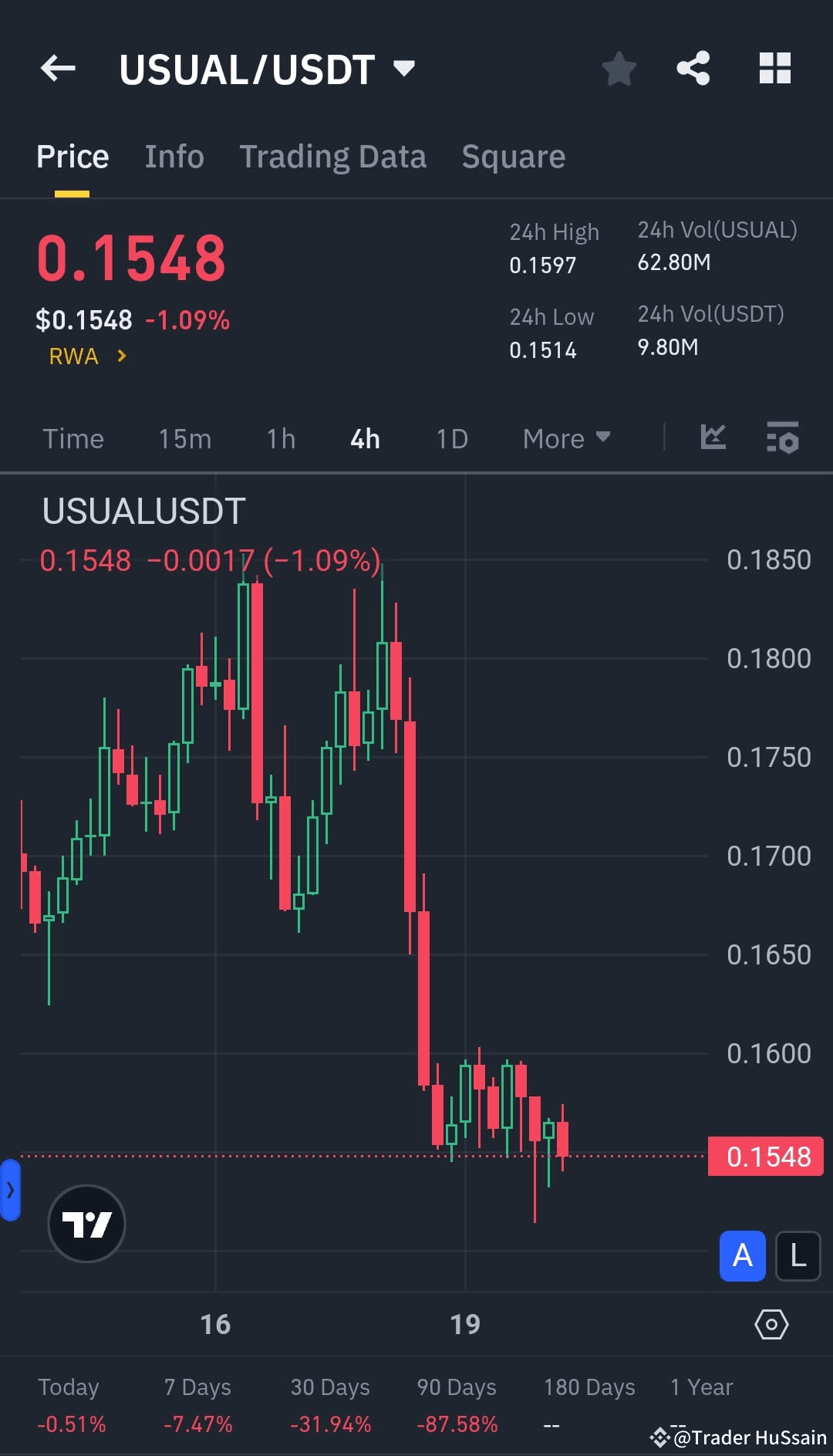Viewport: 833px width, 1456px height.
Task: Tap the share icon
Action: (692, 69)
